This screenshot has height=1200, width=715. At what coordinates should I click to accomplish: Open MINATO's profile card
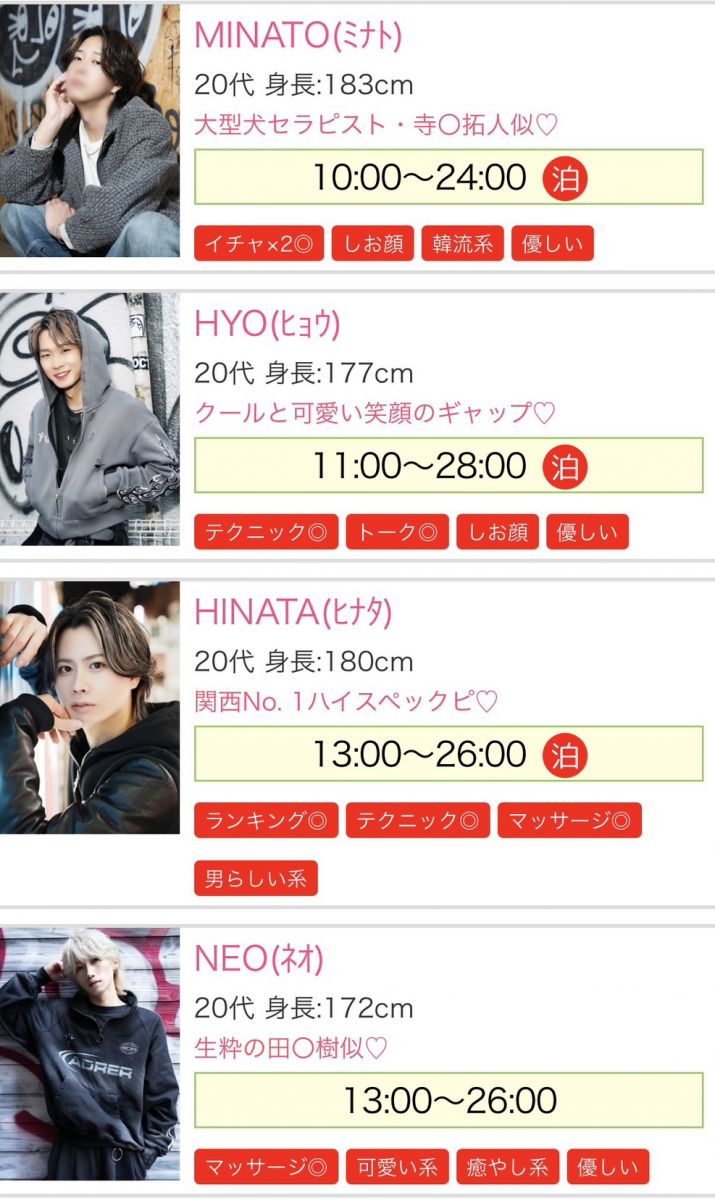point(297,35)
